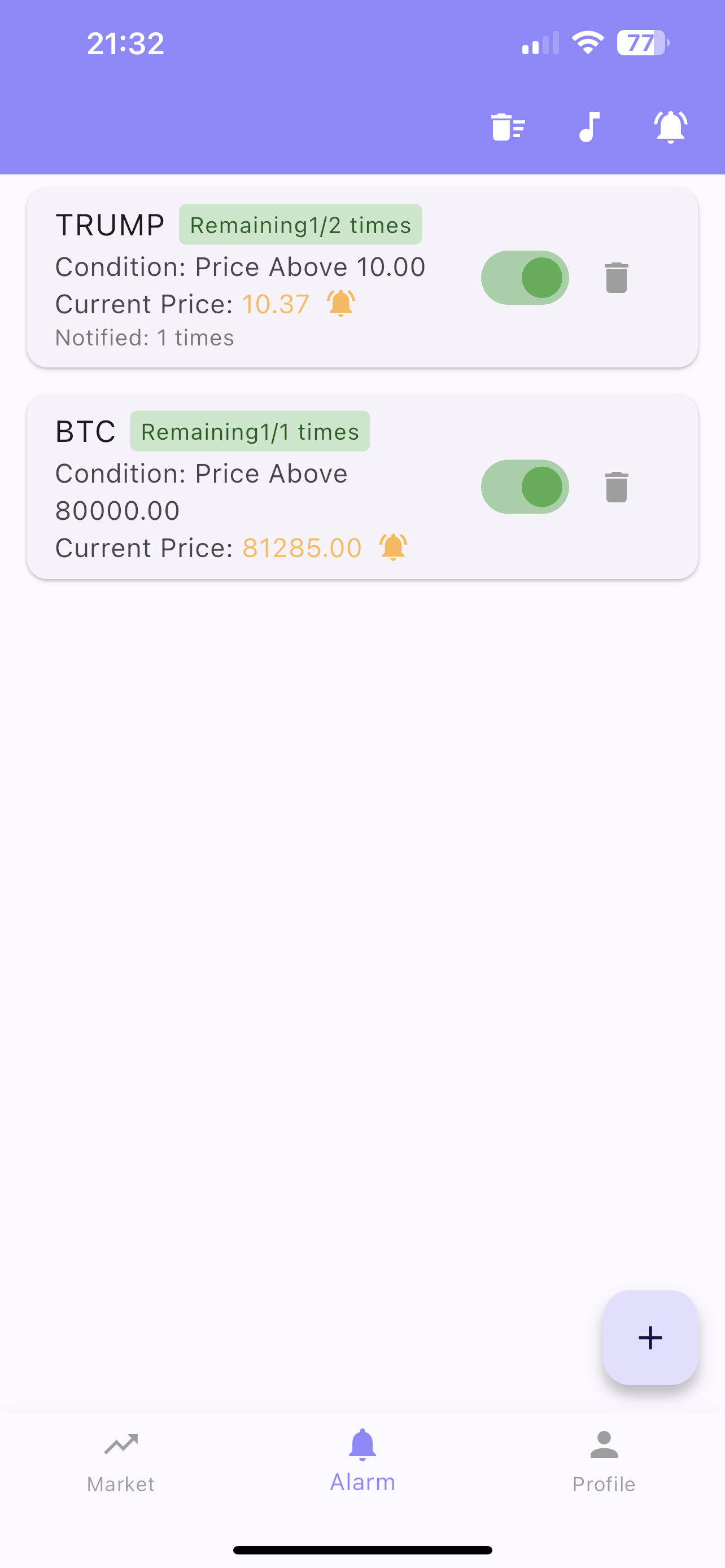The image size is (725, 1568).
Task: Tap the Notified: 1 times text
Action: point(143,337)
